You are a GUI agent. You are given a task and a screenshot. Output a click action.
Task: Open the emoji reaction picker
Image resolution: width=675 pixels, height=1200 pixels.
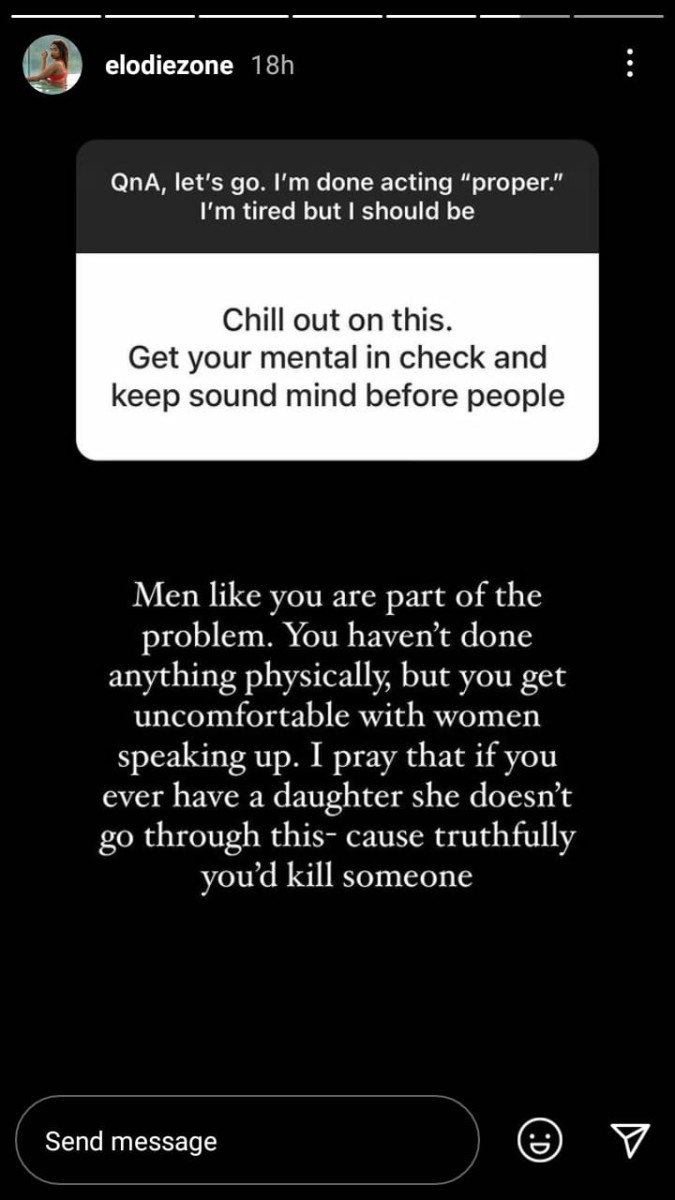539,1140
